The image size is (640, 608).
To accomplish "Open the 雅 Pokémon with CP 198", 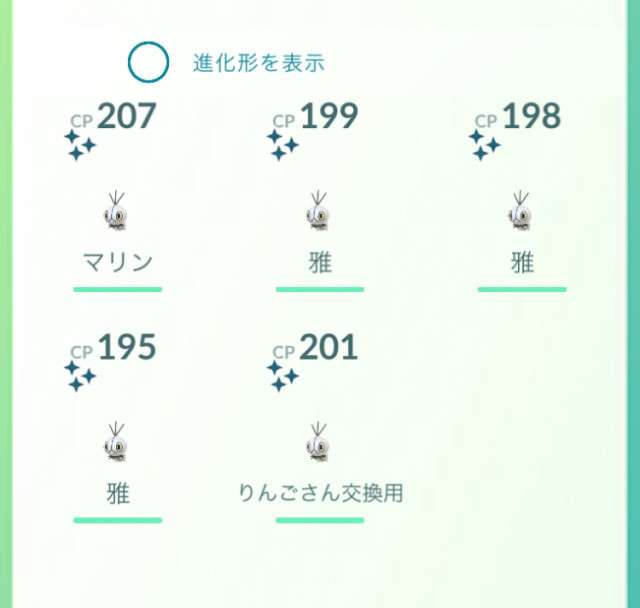I will tap(521, 214).
